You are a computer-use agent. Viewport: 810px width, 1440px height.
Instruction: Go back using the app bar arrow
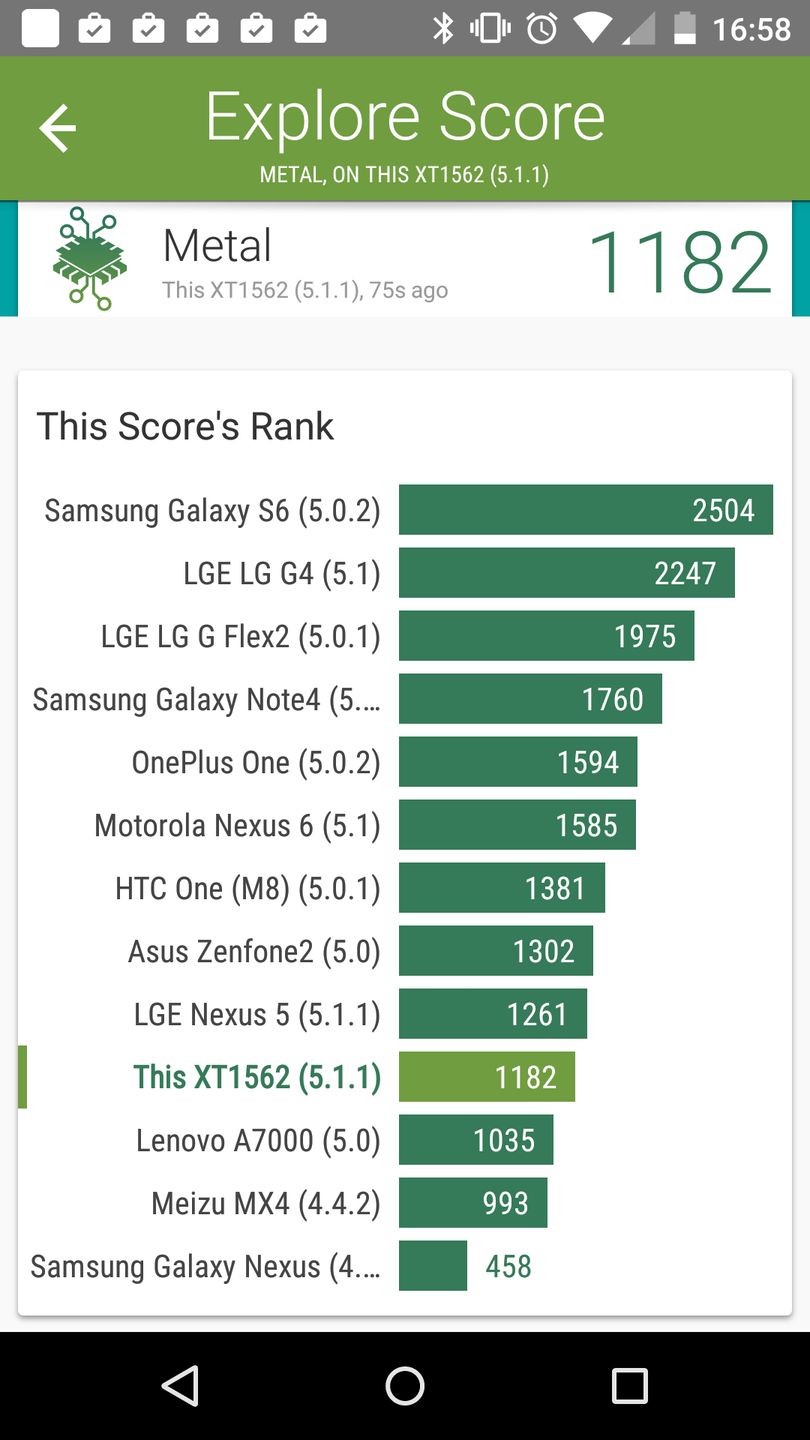tap(57, 128)
